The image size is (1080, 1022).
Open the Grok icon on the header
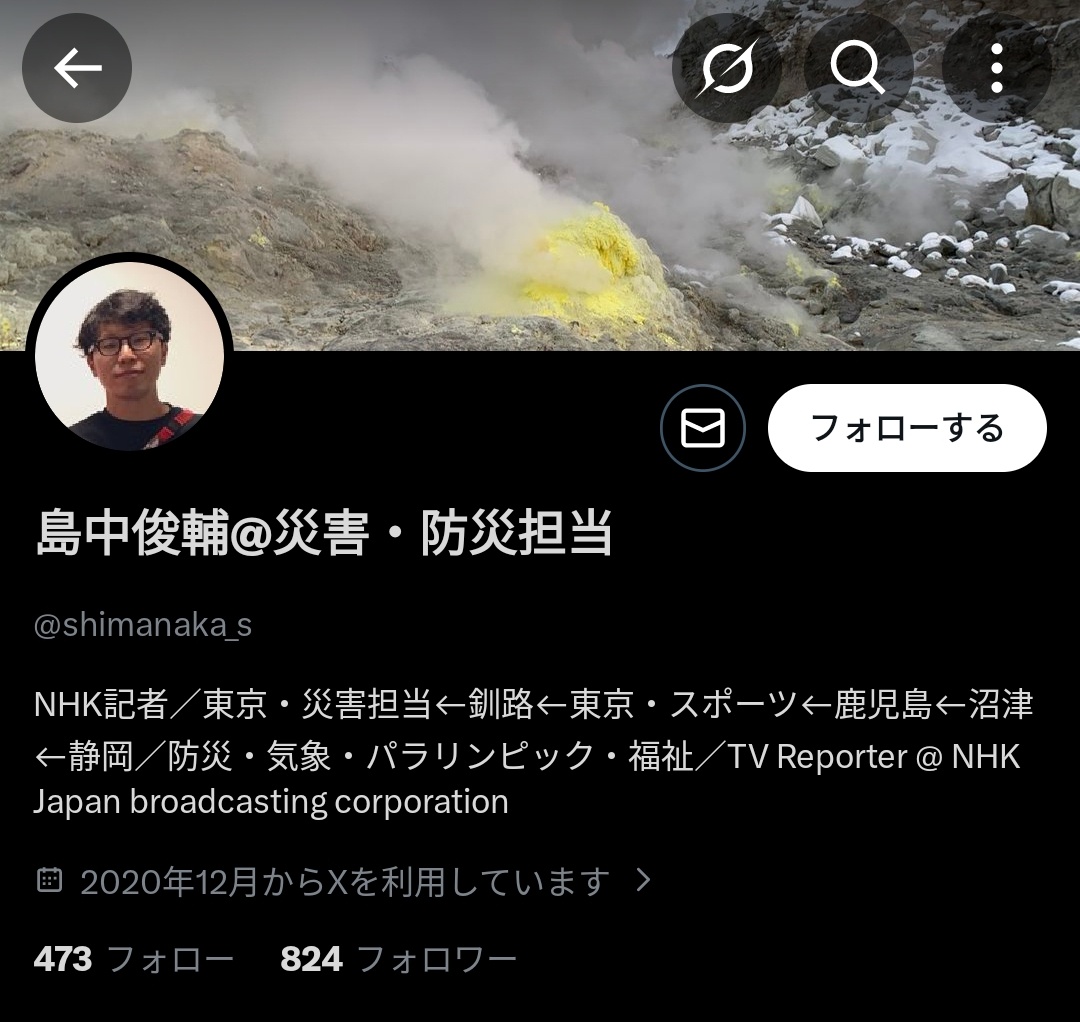pos(726,68)
